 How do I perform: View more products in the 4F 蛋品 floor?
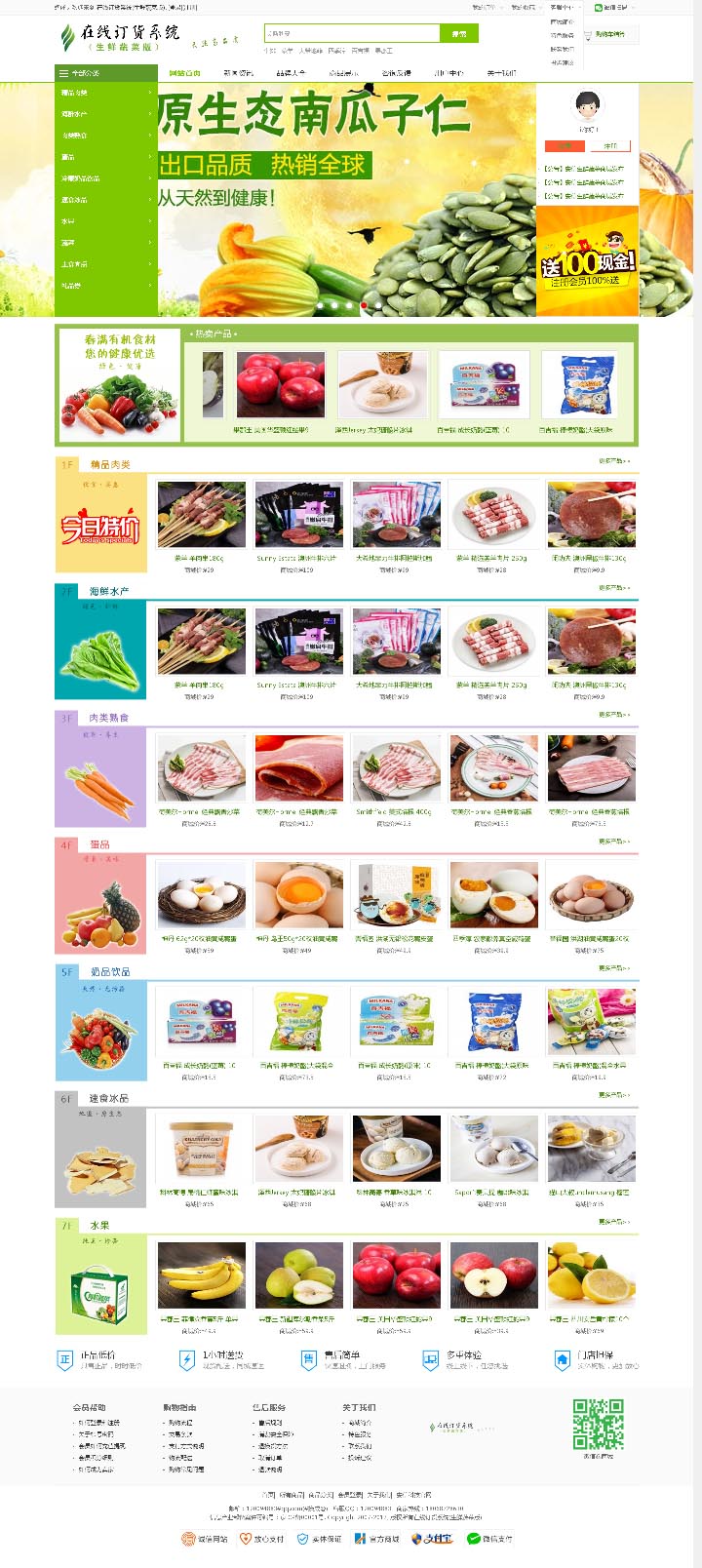(614, 842)
